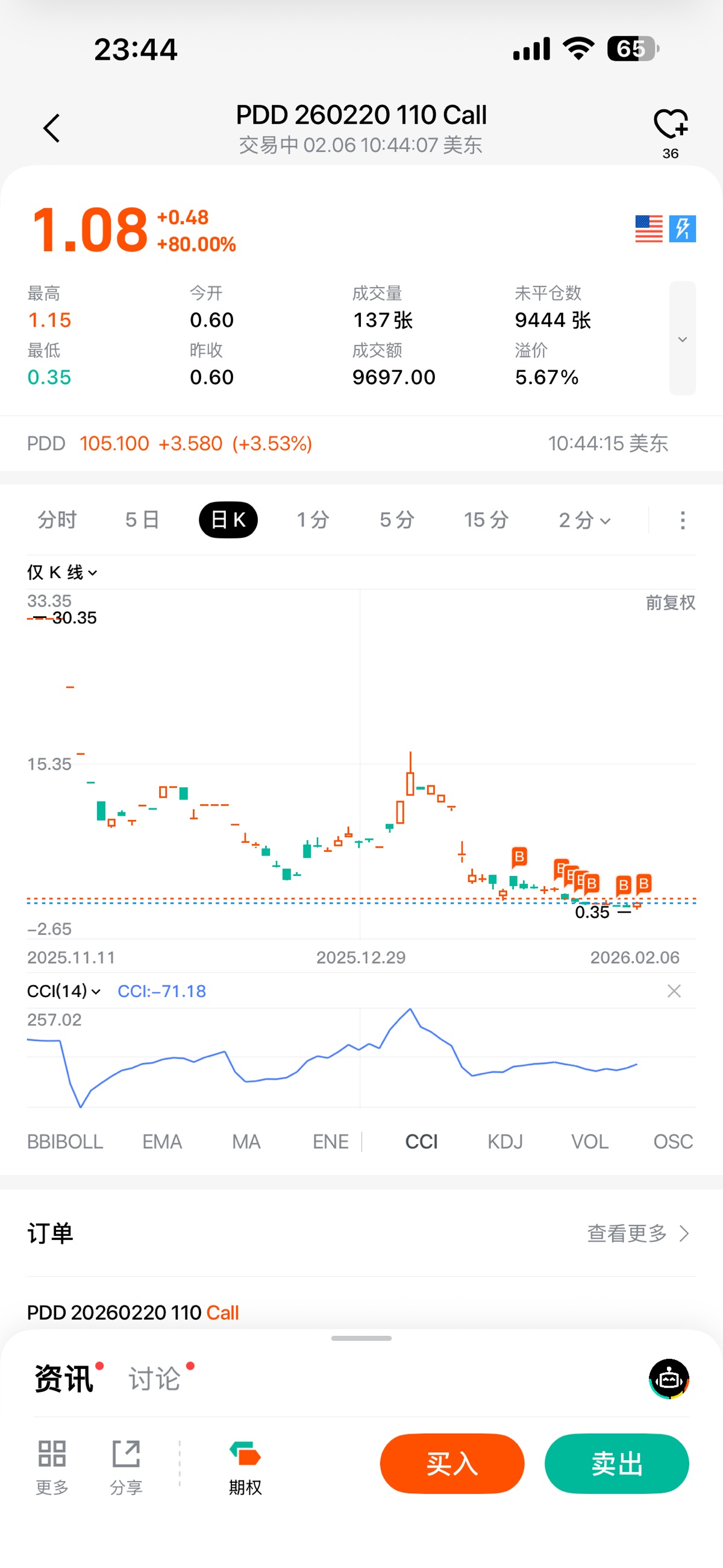Open the PDD underlying stock quote row
The image size is (723, 1568).
click(x=347, y=444)
